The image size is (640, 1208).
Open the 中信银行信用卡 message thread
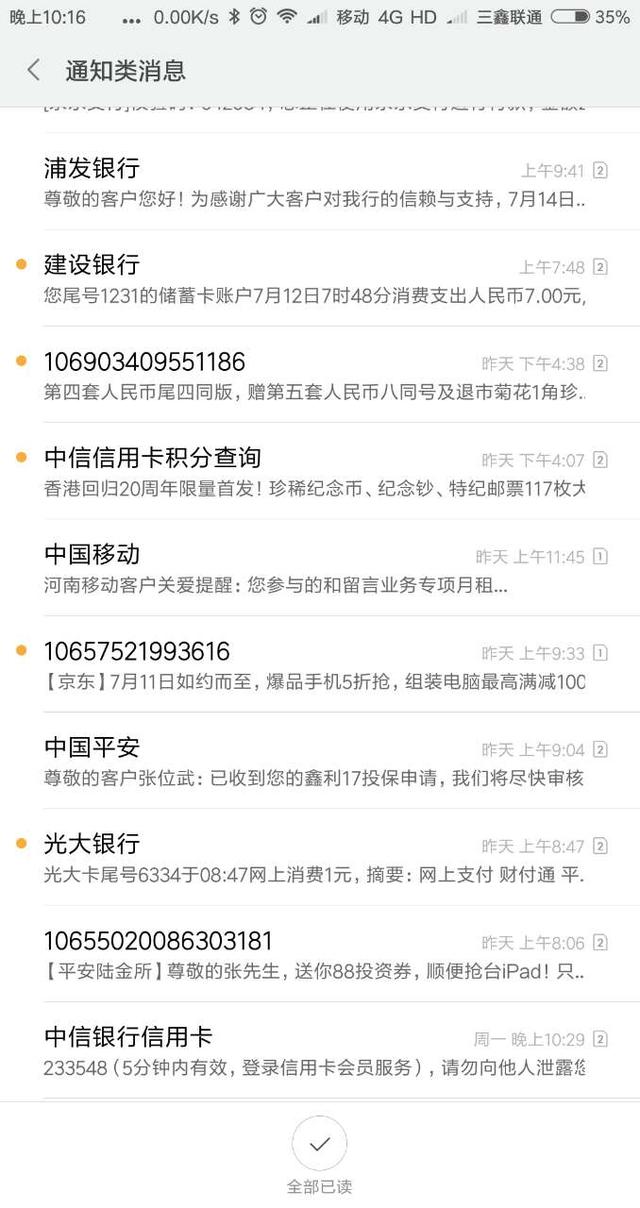tap(320, 1050)
